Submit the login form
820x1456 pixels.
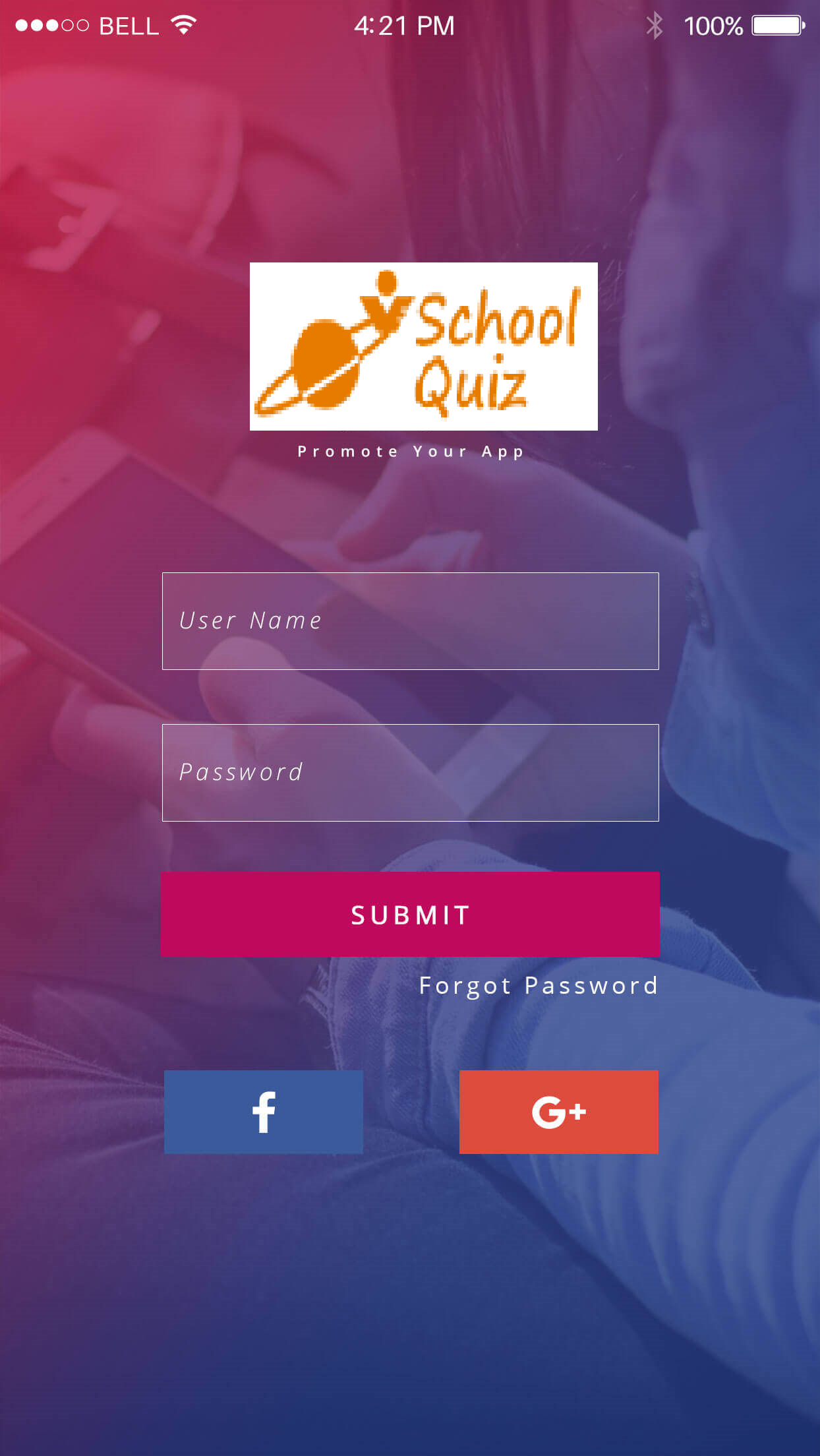tap(410, 915)
